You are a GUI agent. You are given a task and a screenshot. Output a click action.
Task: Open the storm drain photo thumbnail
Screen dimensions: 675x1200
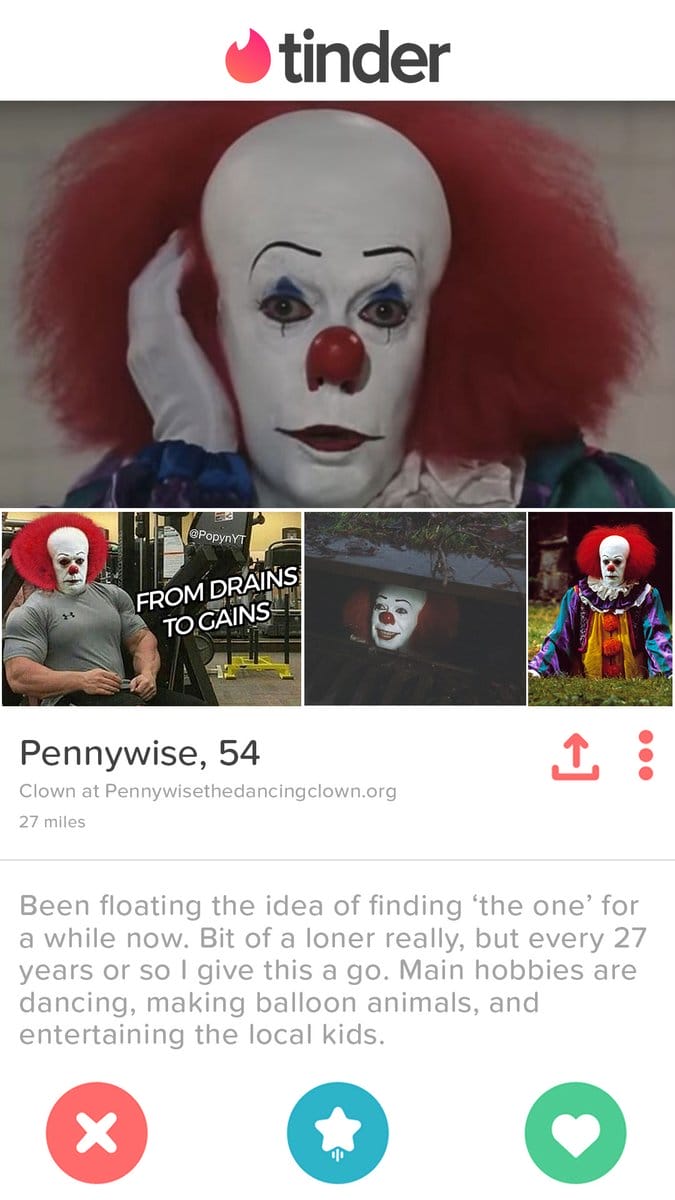[x=414, y=609]
